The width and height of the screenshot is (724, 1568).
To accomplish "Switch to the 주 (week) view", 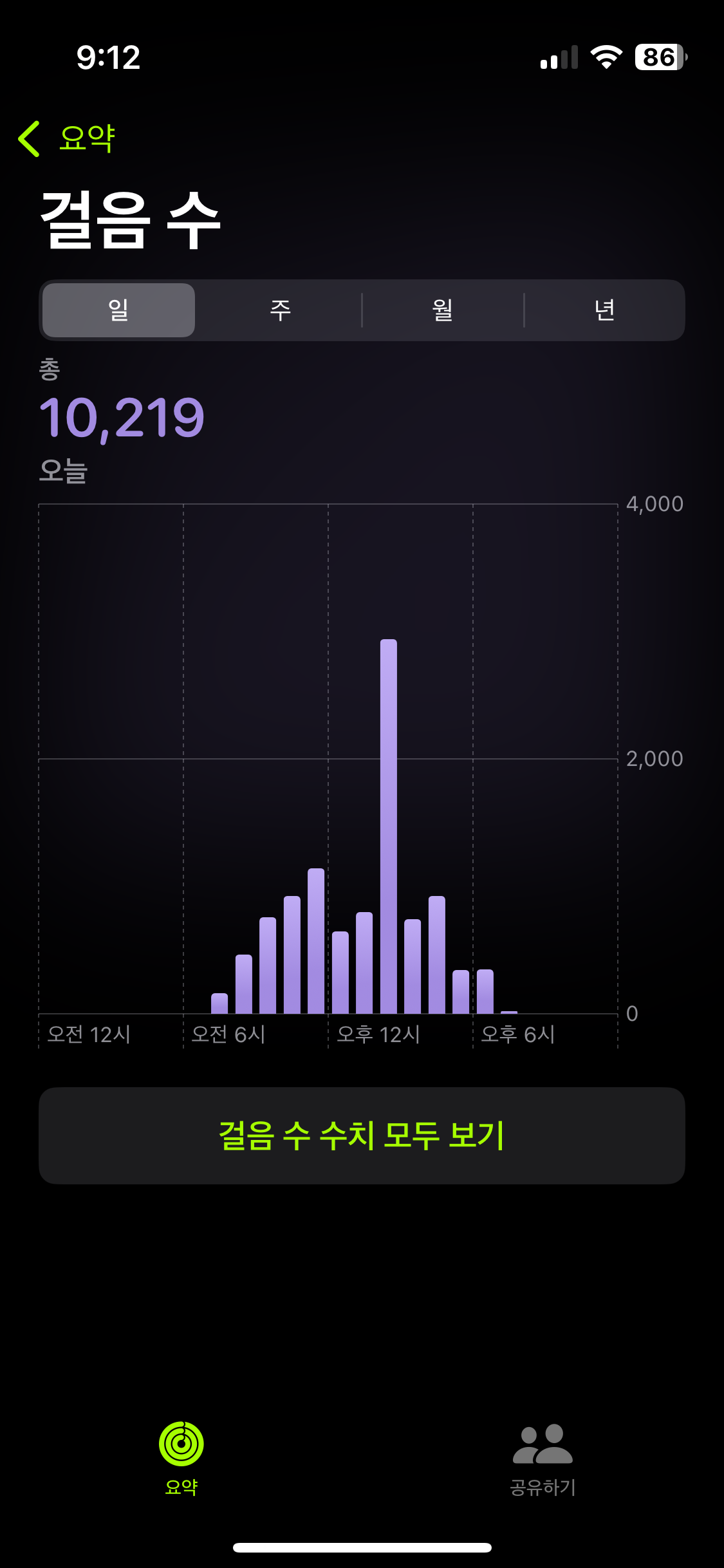I will [280, 310].
